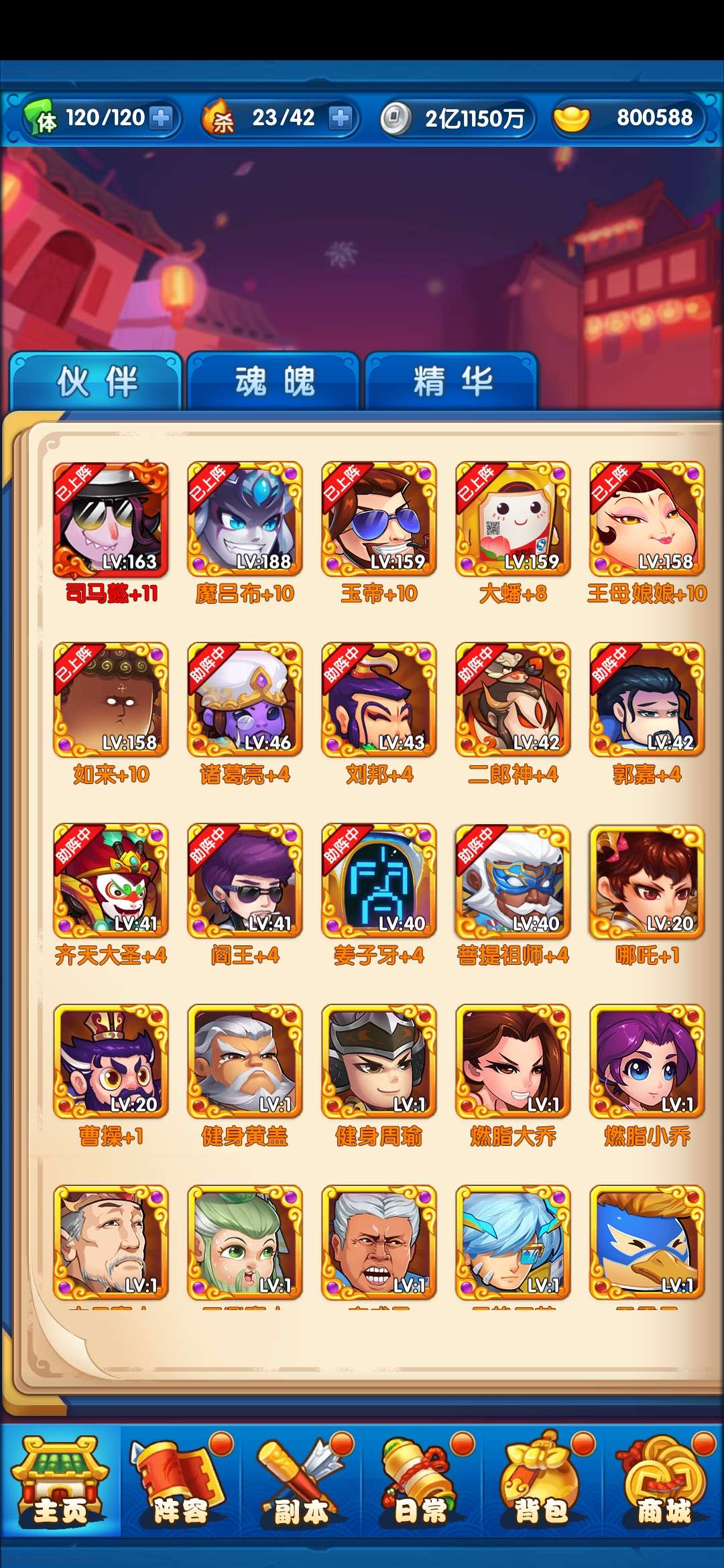Viewport: 724px width, 1568px height.
Task: Open 如来+10 hero details
Action: [111, 700]
